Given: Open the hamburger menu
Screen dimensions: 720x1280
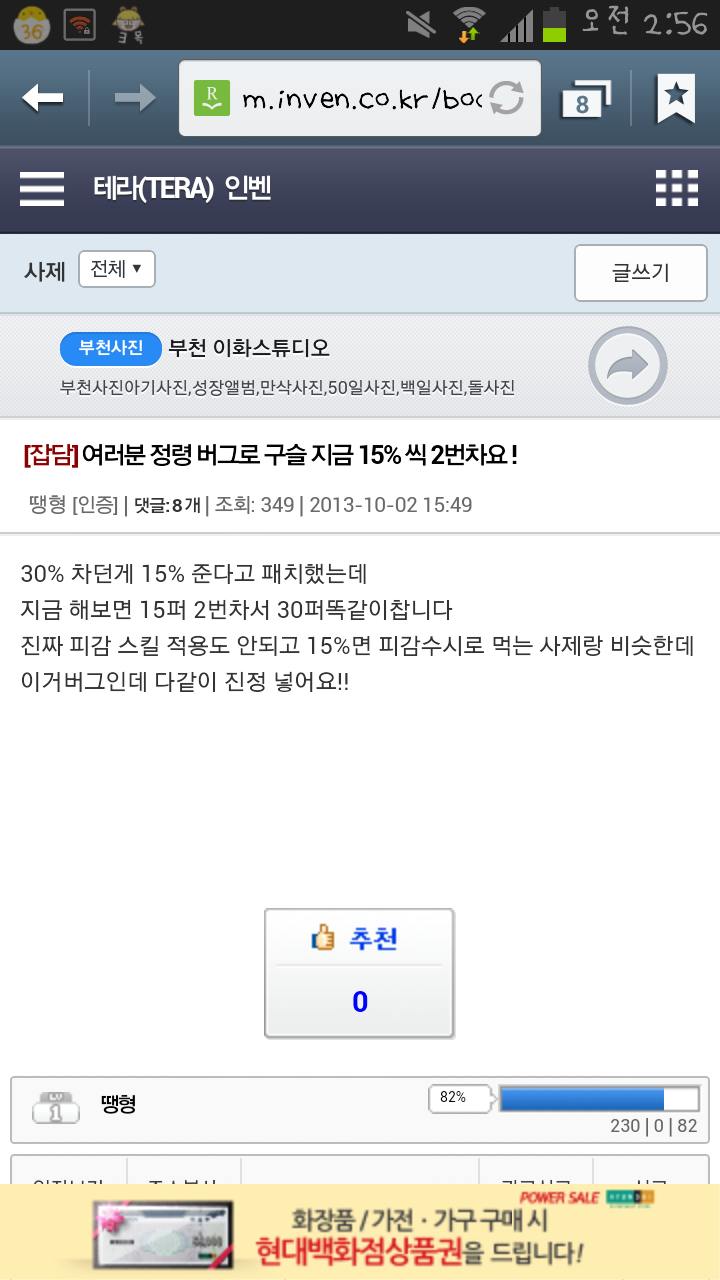Looking at the screenshot, I should 42,188.
